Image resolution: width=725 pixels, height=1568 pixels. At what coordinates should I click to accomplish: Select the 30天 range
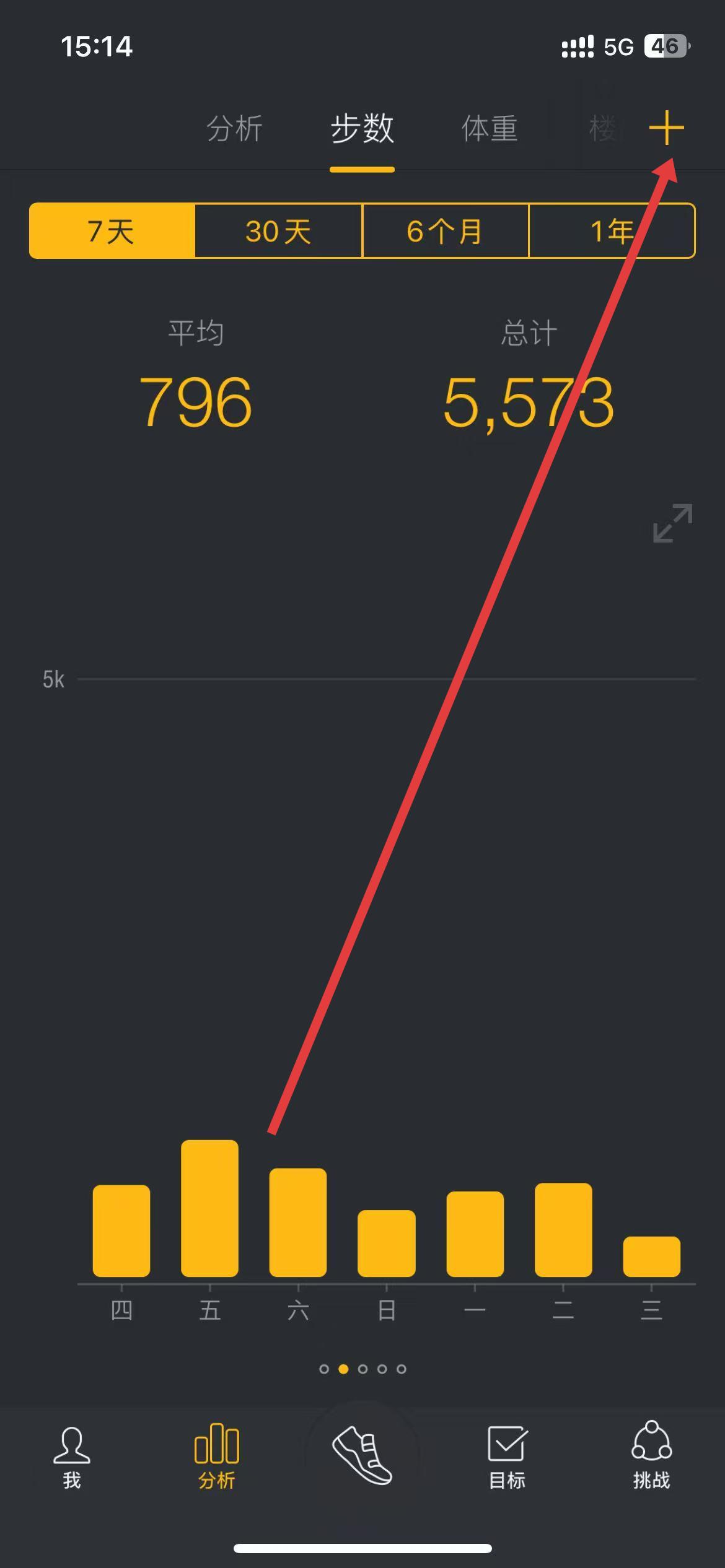click(x=278, y=231)
